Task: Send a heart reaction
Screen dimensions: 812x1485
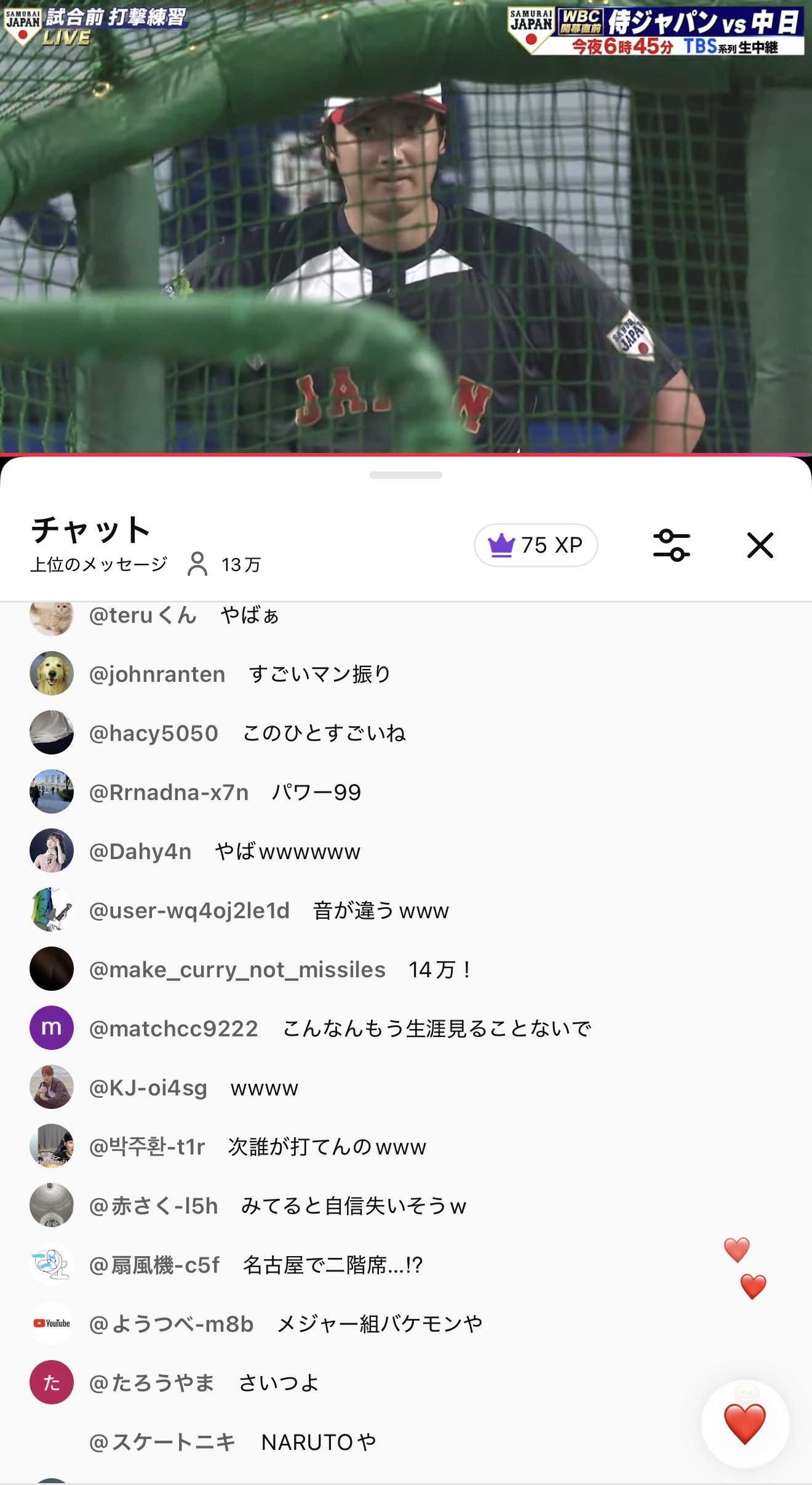Action: [745, 1423]
